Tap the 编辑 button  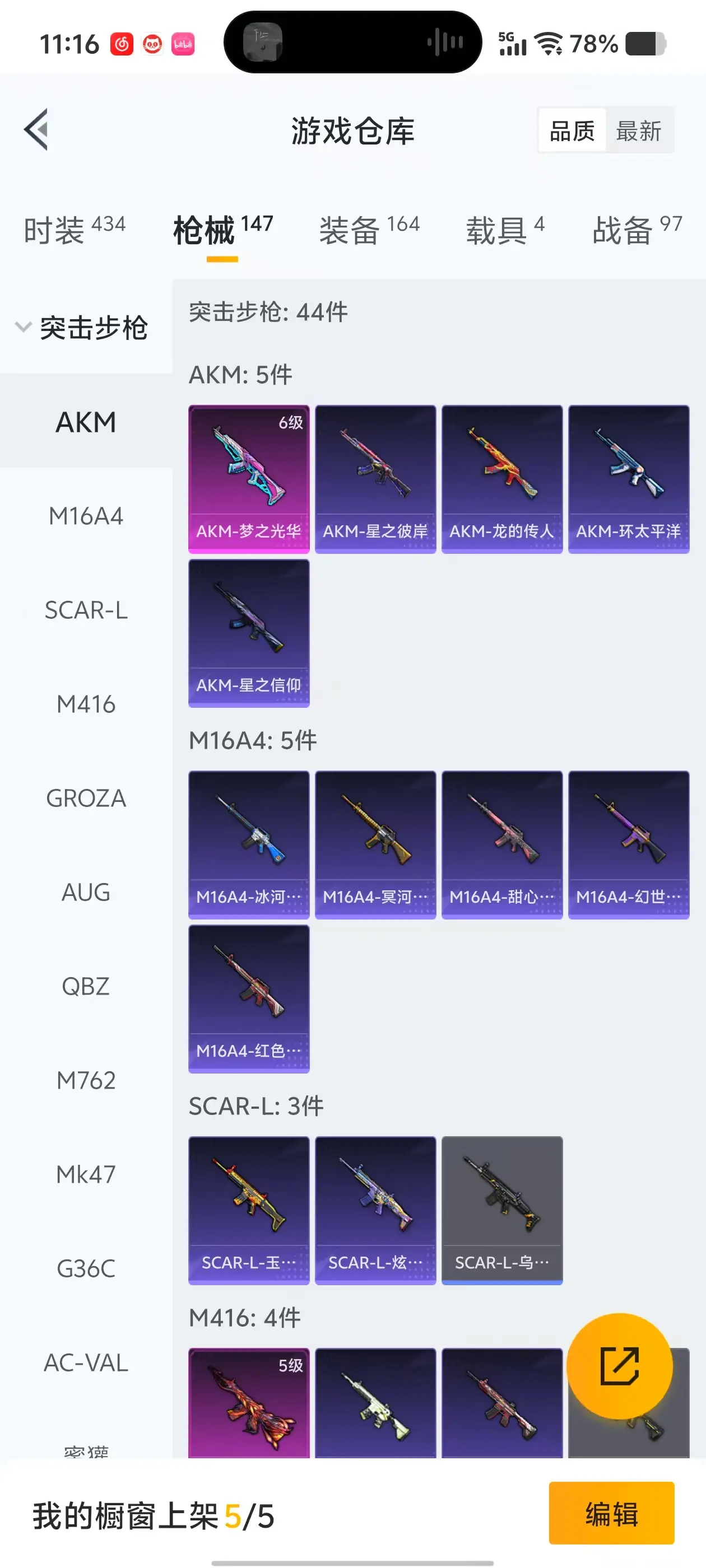coord(611,1513)
